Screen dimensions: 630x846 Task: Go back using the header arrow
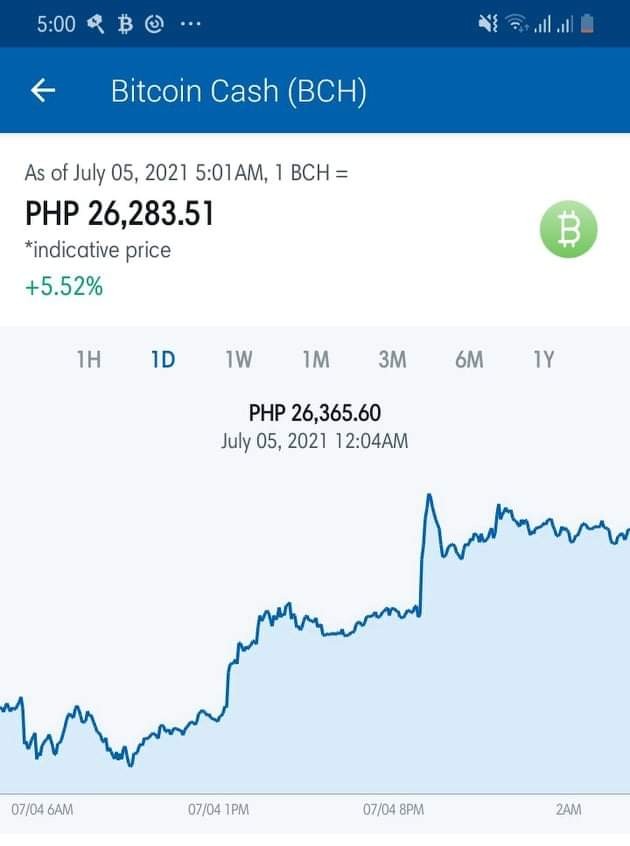coord(43,90)
